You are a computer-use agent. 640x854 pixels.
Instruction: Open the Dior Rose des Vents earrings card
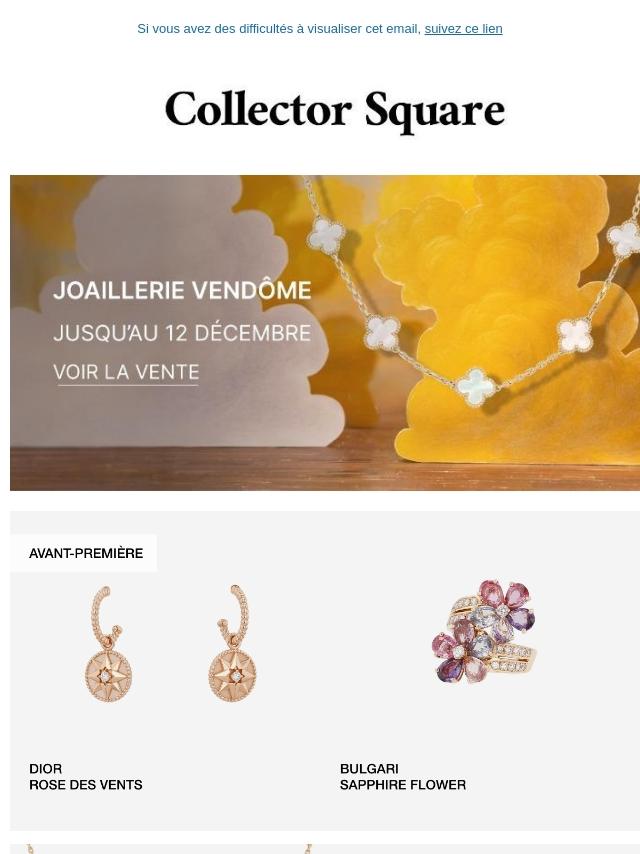[x=169, y=670]
